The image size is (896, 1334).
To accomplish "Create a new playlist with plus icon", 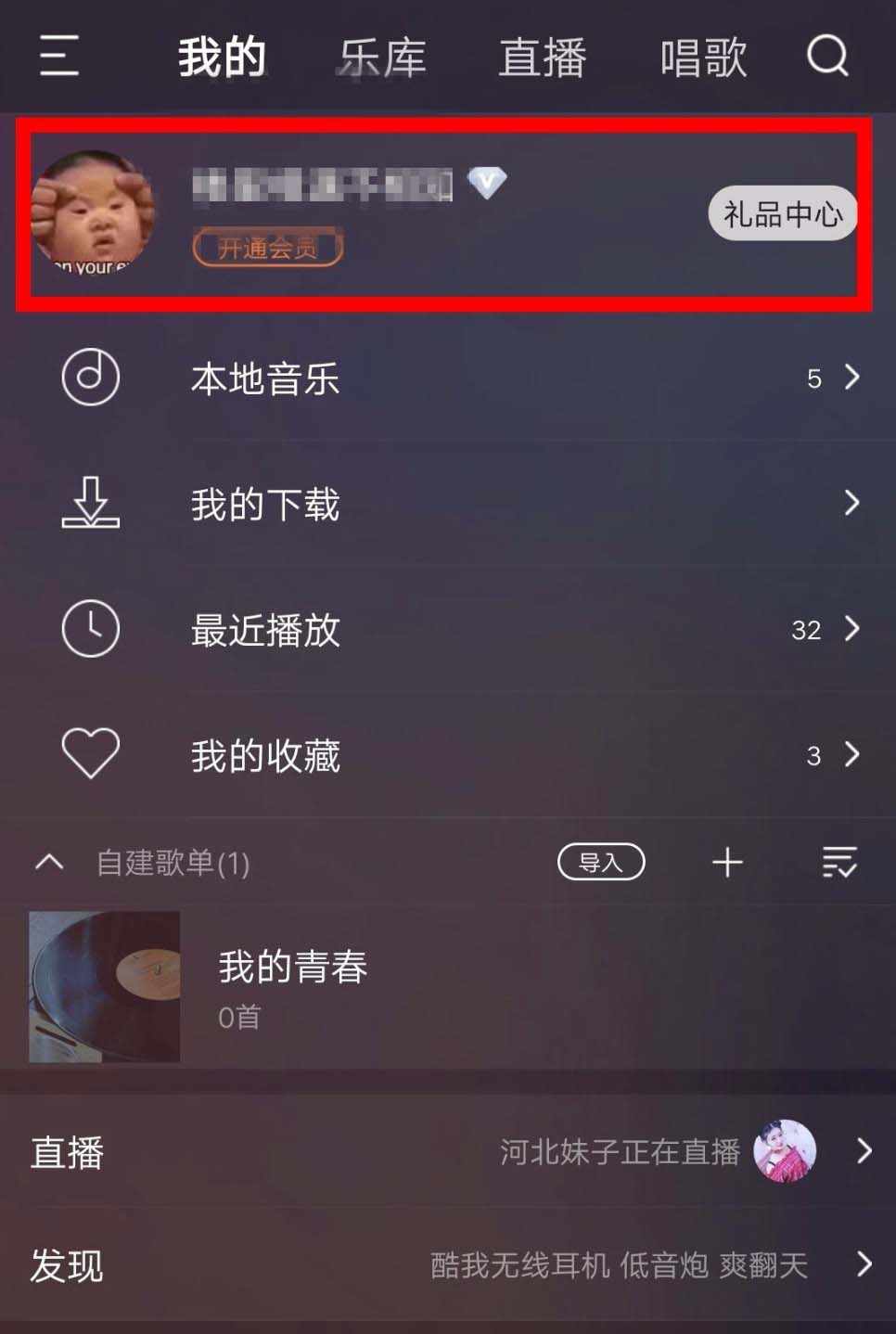I will coord(727,863).
